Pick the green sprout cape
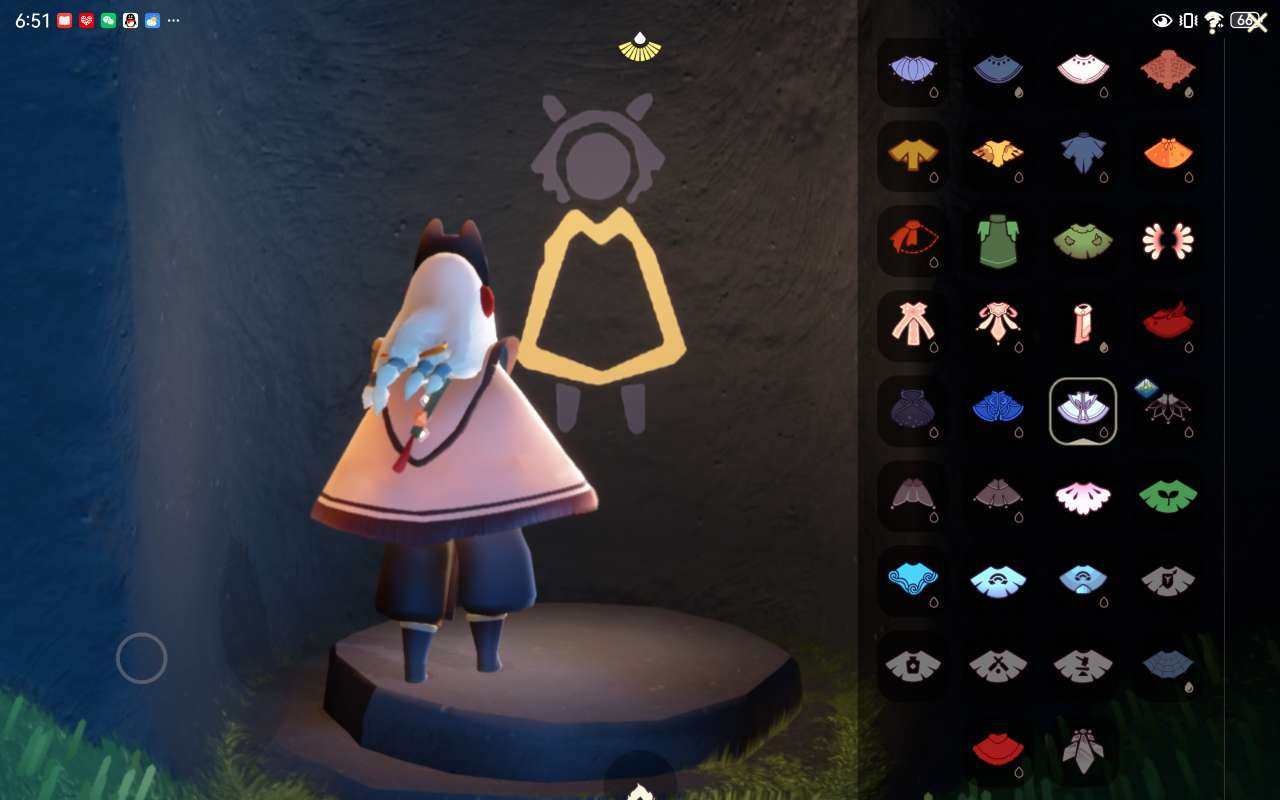The image size is (1280, 800). tap(1167, 494)
